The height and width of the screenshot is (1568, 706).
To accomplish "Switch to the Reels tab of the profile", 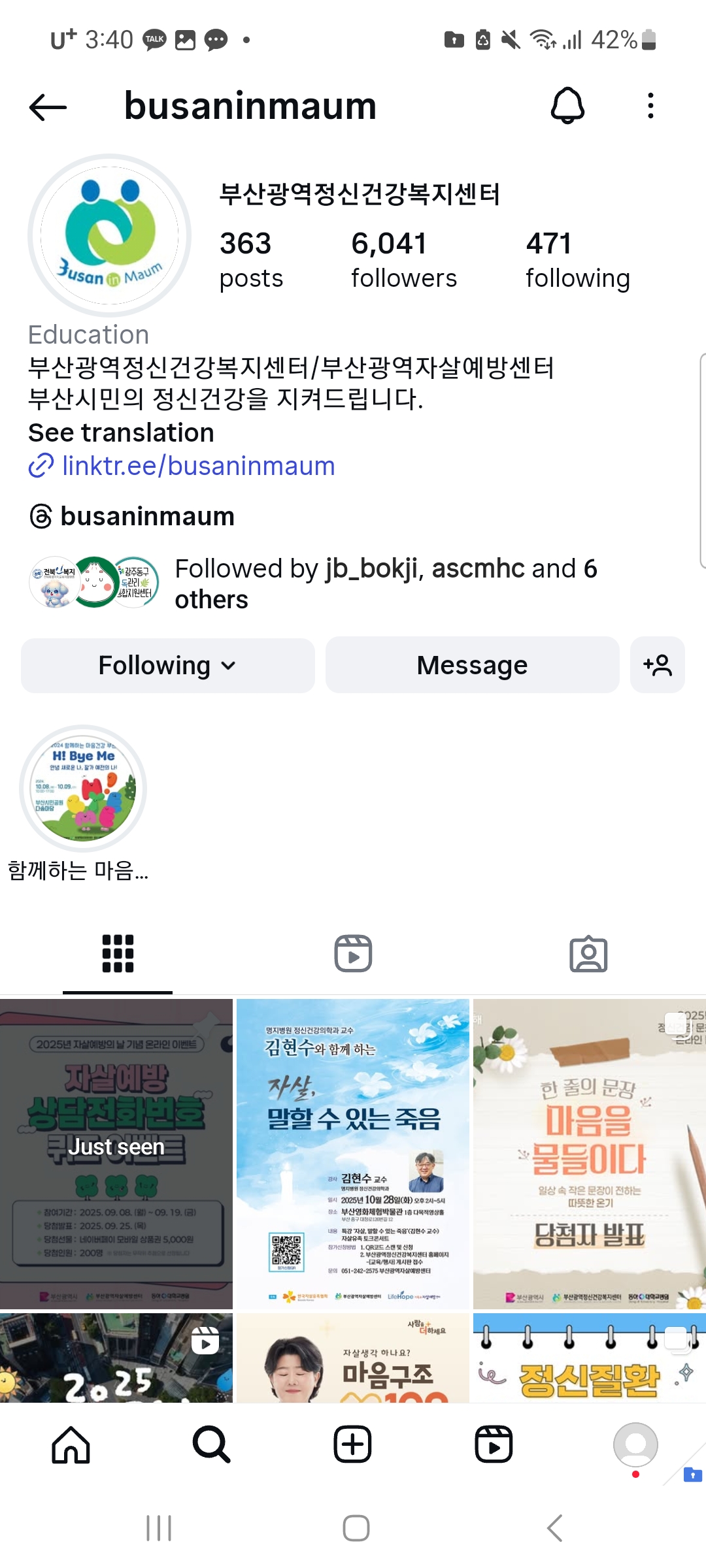I will 353,953.
